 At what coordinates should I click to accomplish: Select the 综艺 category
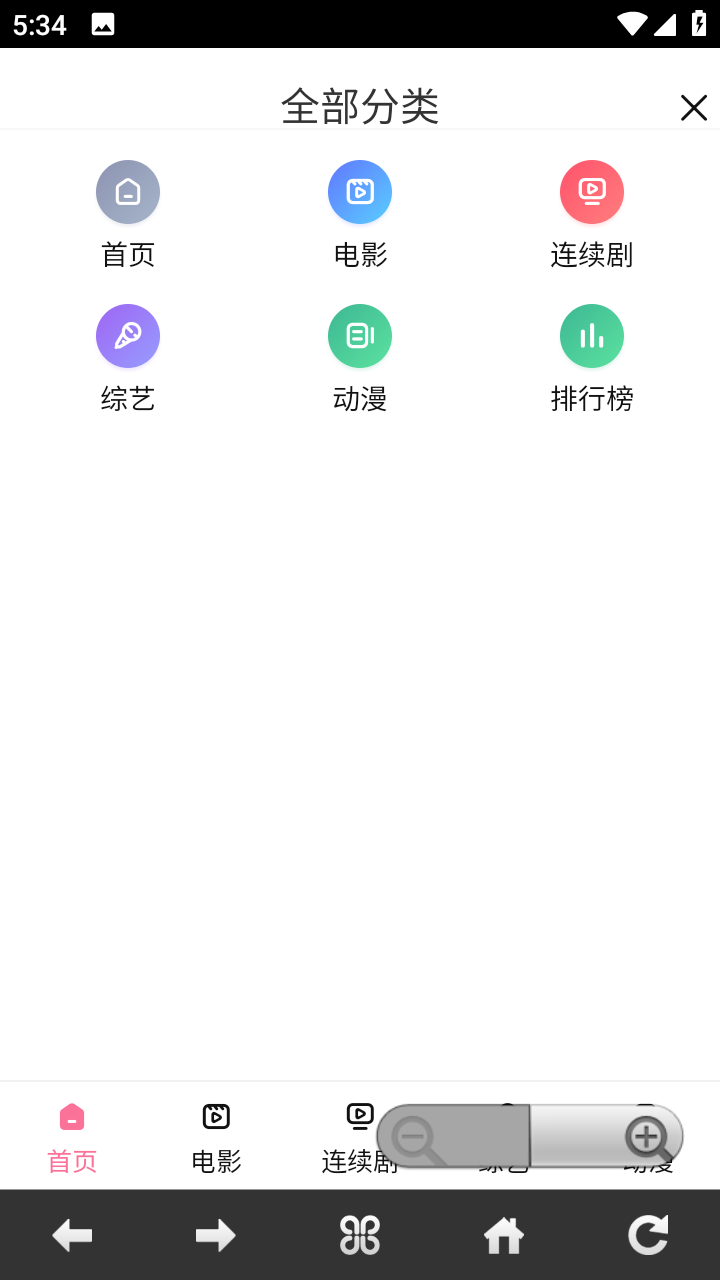128,359
